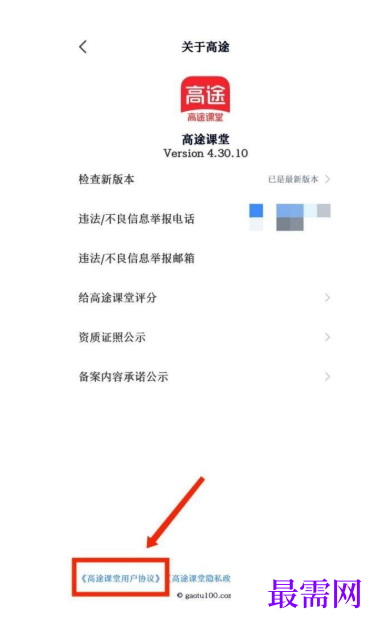The image size is (380, 625).
Task: Open 资质证照公示
Action: pyautogui.click(x=204, y=337)
